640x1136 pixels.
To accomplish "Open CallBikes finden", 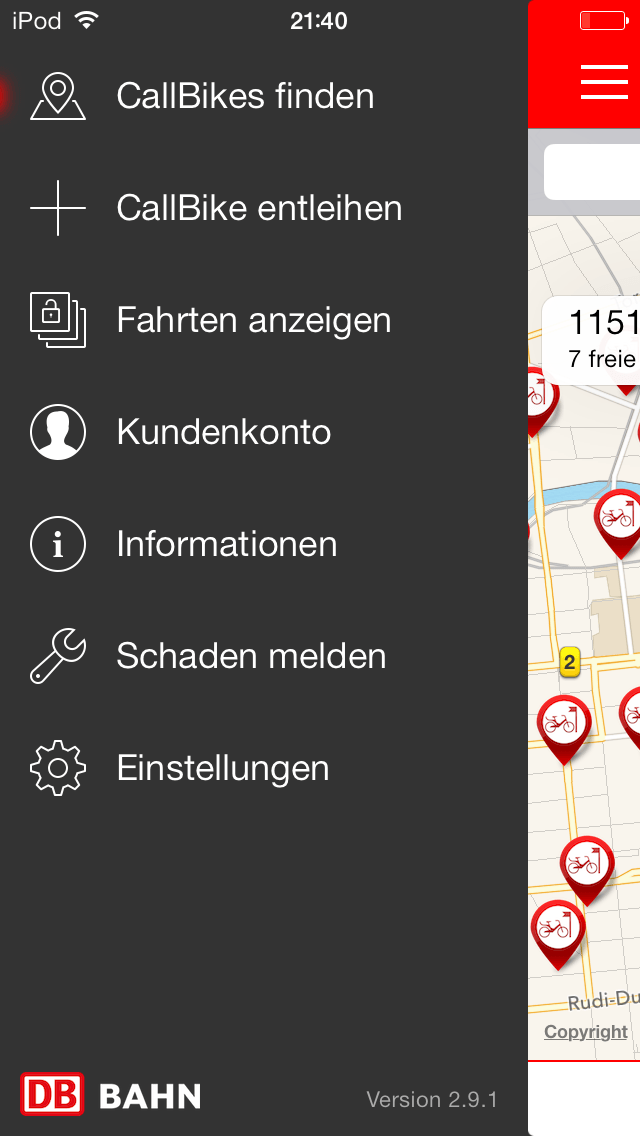I will 264,96.
